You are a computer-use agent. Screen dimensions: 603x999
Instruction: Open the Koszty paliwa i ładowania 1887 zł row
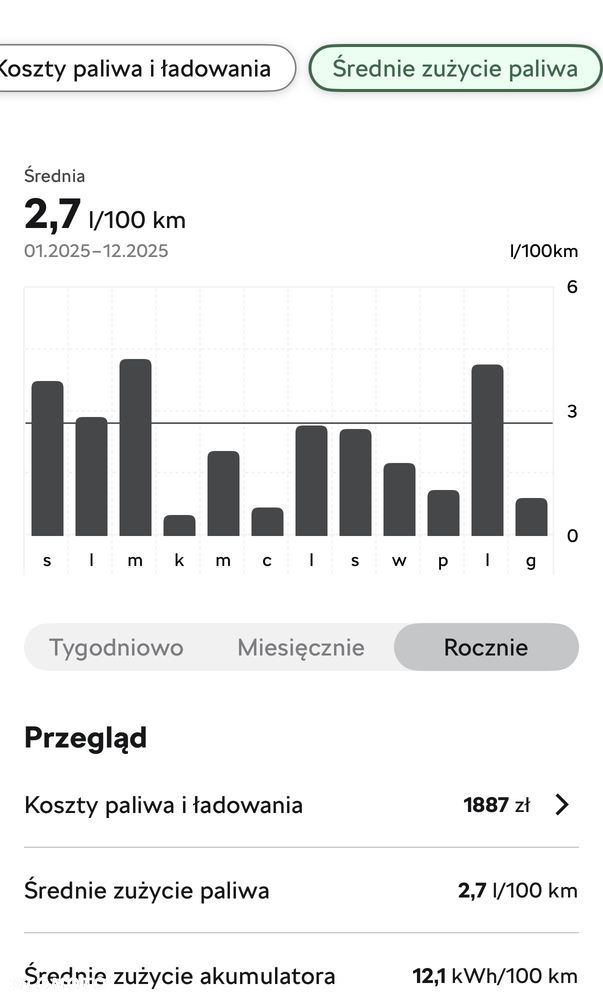pyautogui.click(x=302, y=805)
